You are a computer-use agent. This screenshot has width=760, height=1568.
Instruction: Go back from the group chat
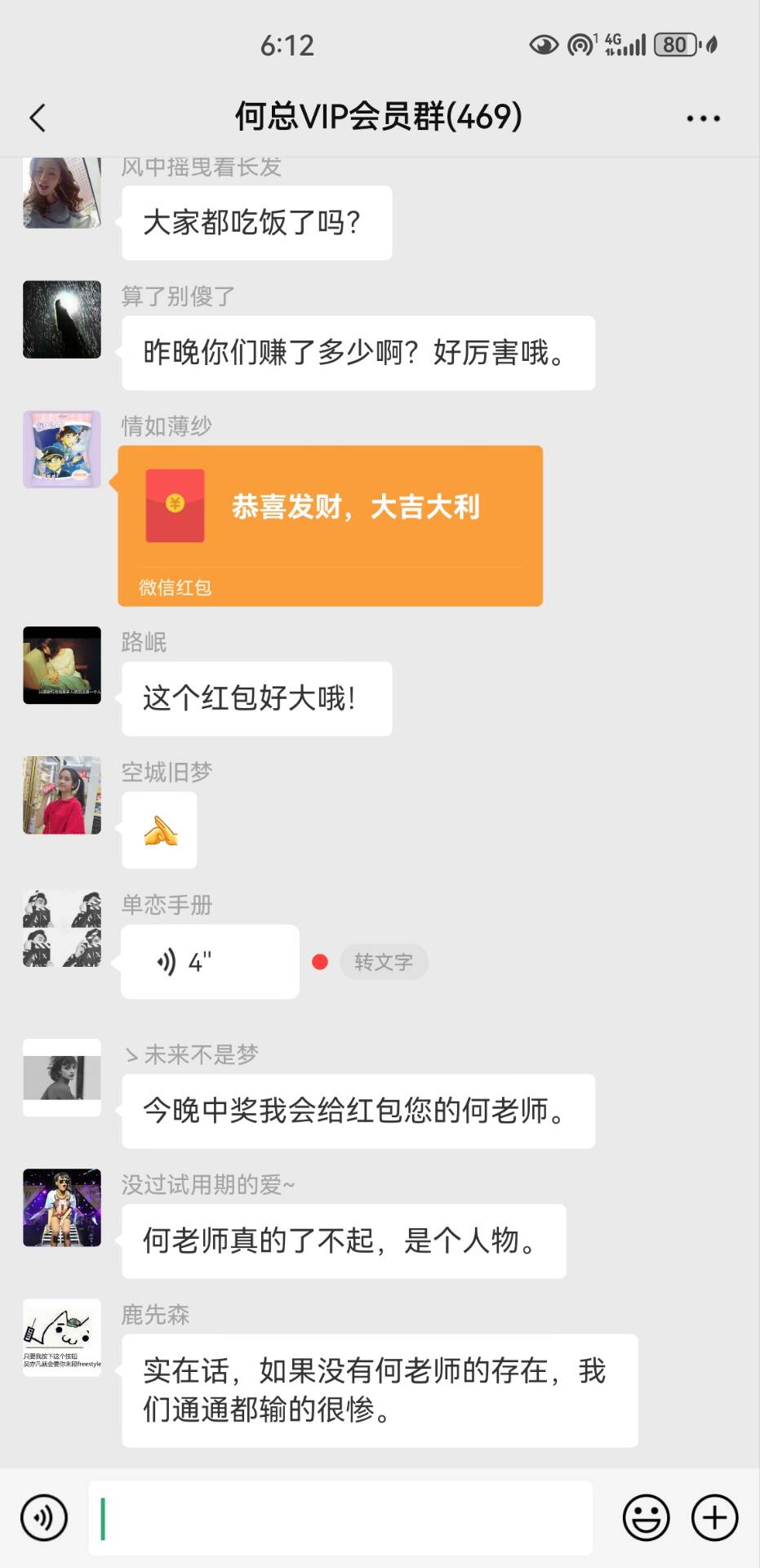tap(38, 118)
